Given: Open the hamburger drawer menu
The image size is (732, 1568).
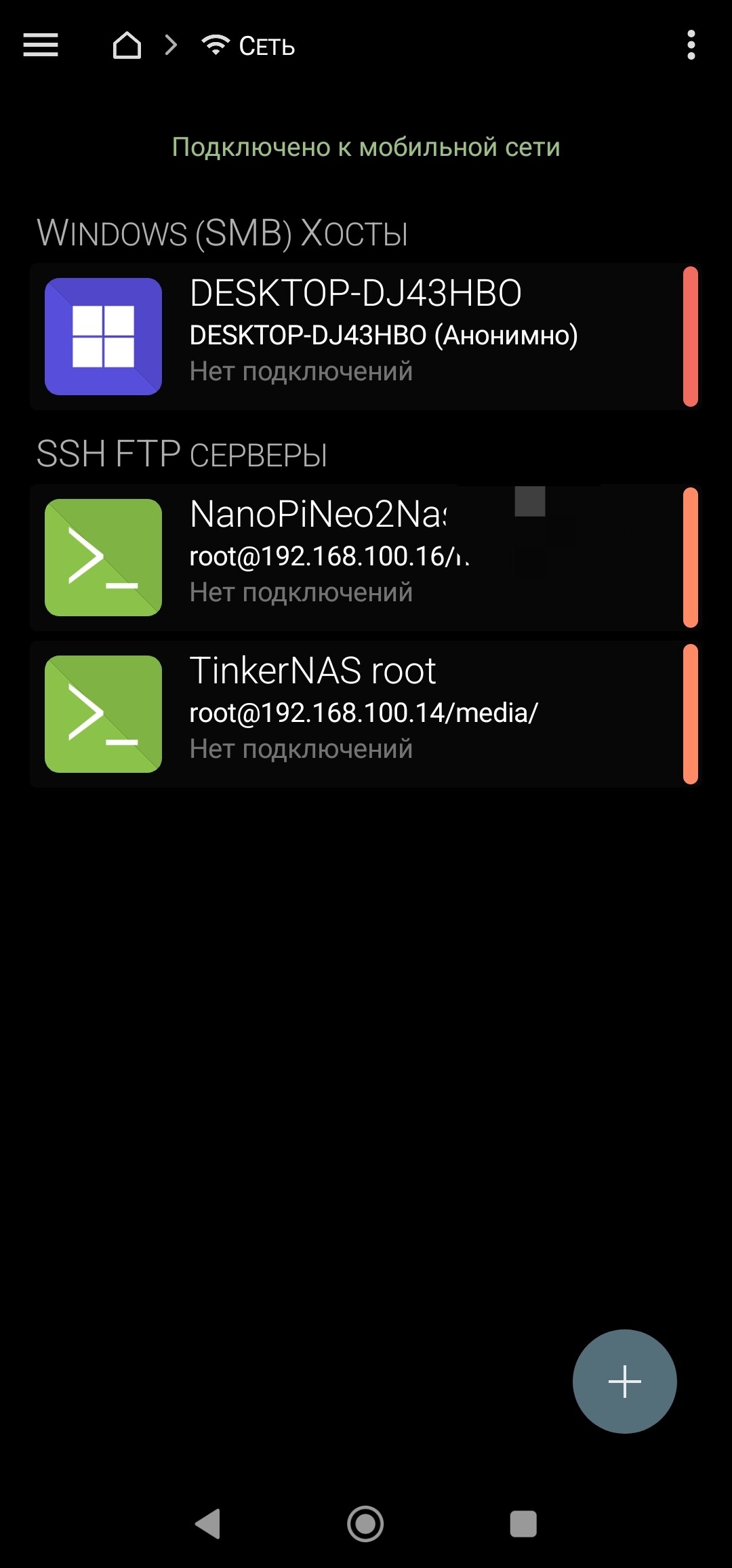Looking at the screenshot, I should pos(41,45).
